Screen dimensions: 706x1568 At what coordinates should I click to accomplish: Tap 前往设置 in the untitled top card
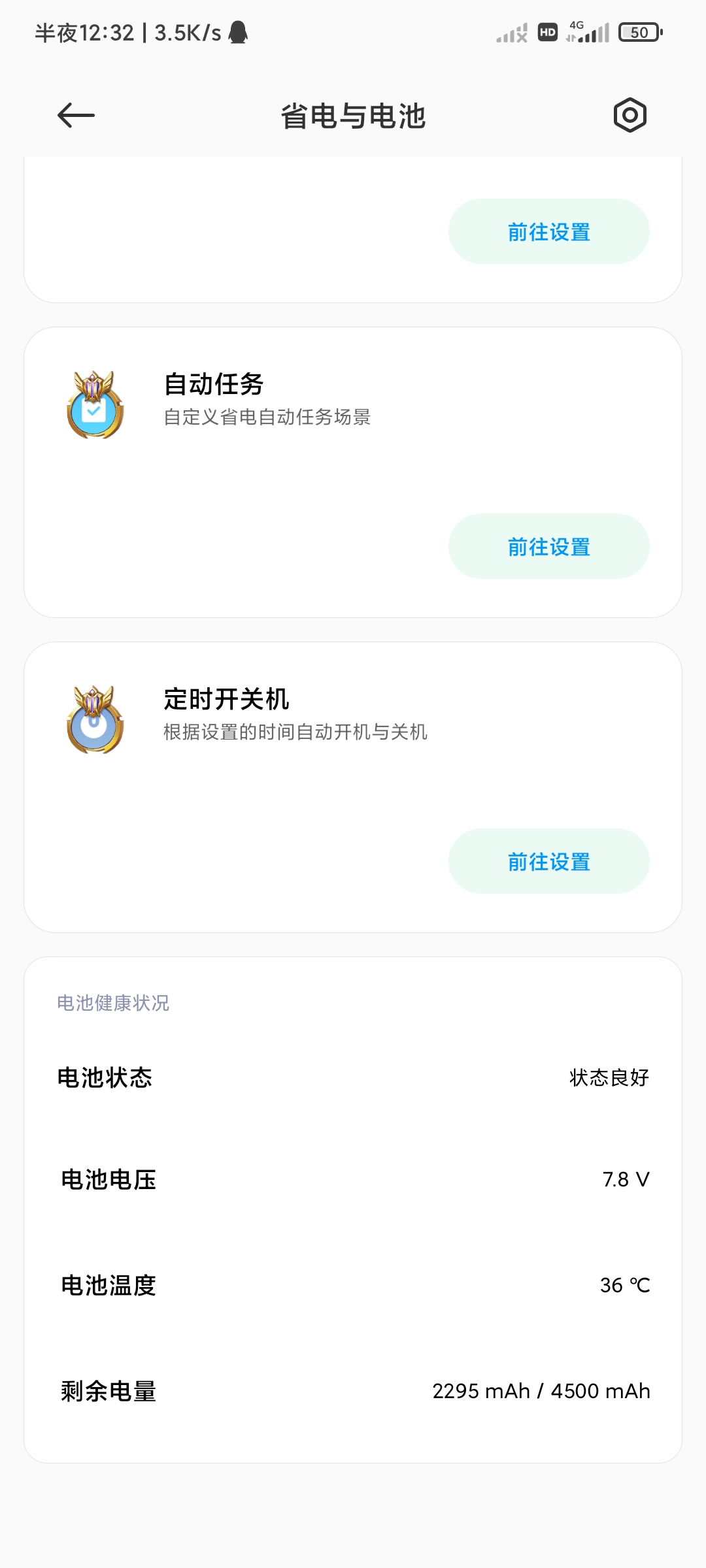pos(548,231)
